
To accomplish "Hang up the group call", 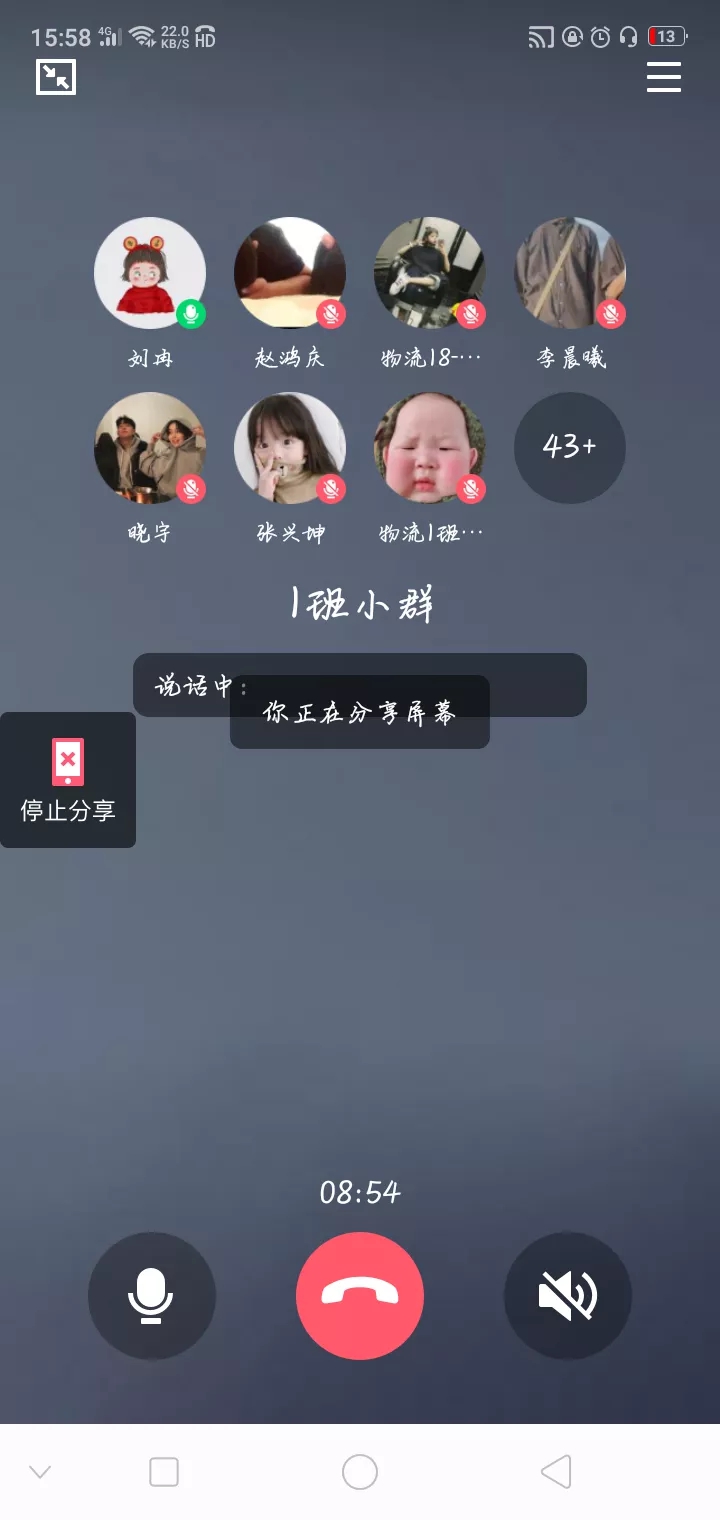I will pos(360,1296).
